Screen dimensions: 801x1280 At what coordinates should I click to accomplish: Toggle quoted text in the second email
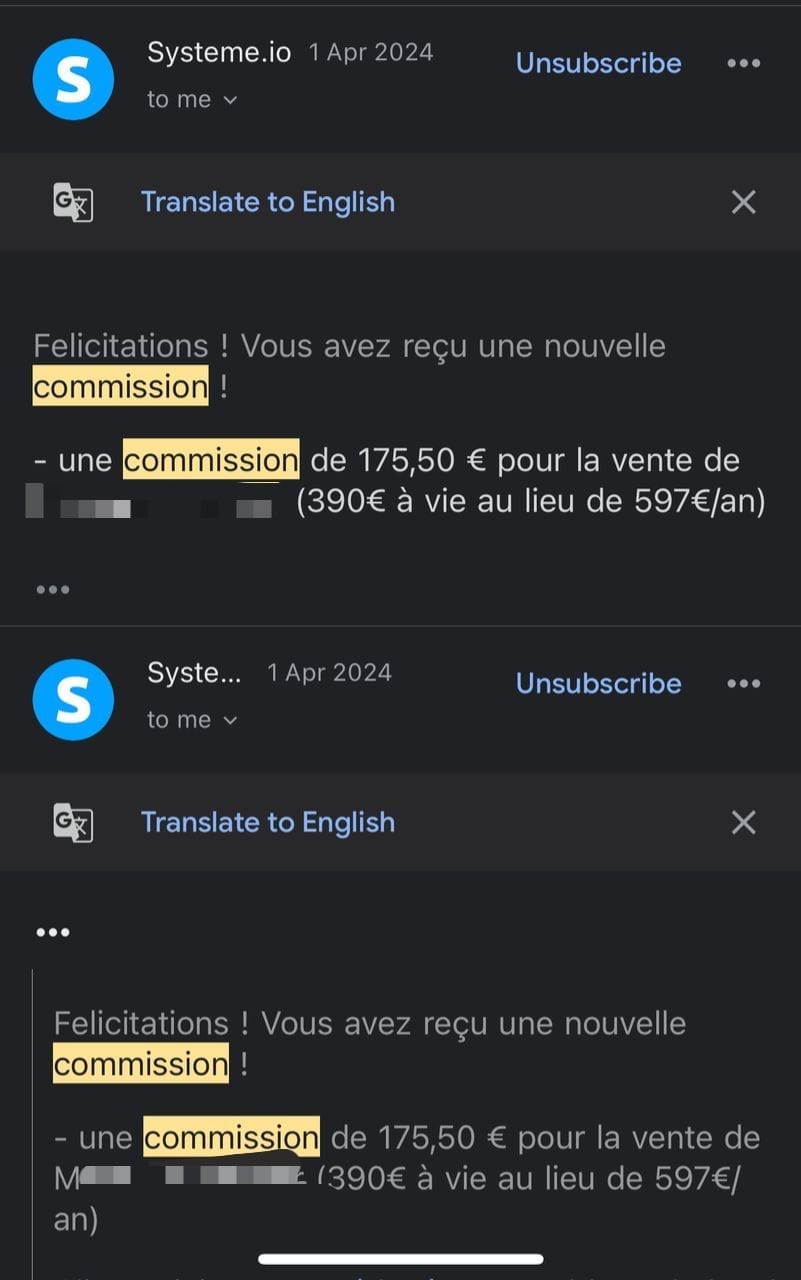click(x=52, y=932)
